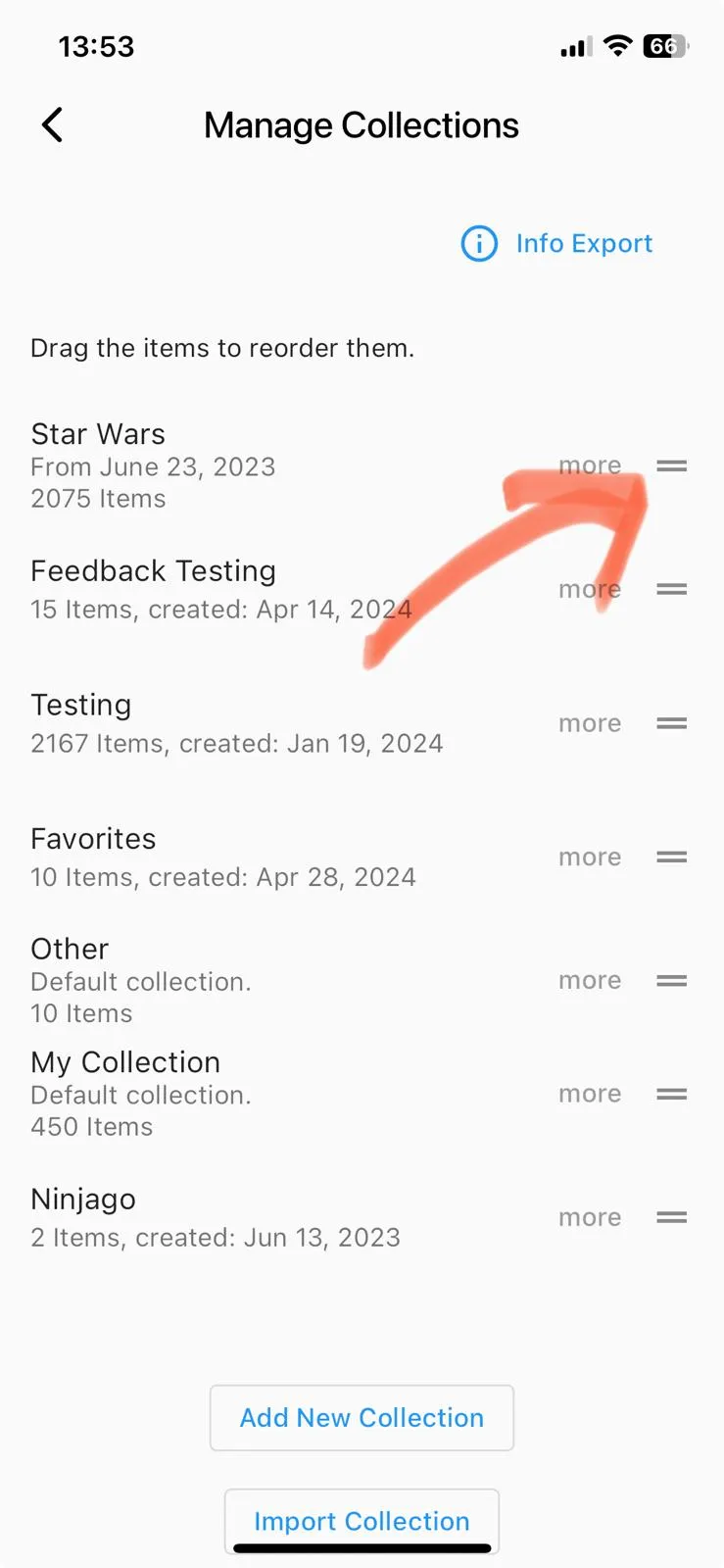Viewport: 724px width, 1568px height.
Task: Select the Testing collection row
Action: tap(362, 723)
